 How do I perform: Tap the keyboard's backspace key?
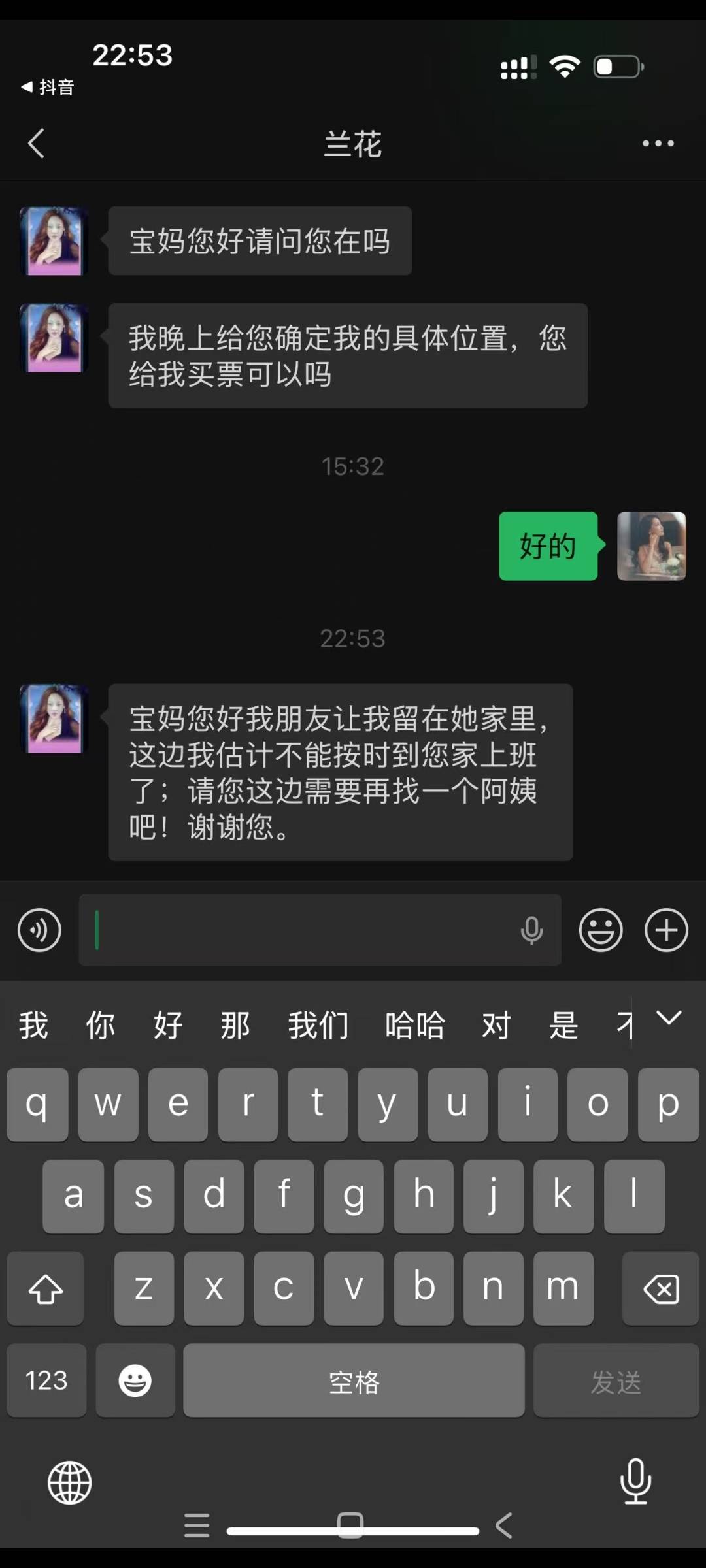661,1289
